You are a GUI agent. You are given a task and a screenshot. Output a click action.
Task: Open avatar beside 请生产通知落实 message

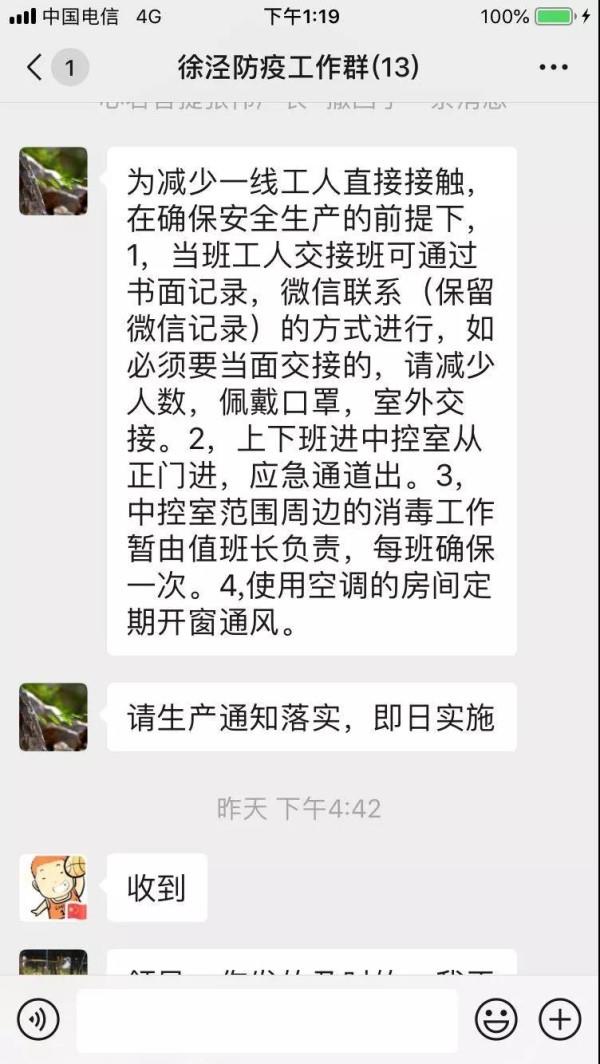[53, 717]
